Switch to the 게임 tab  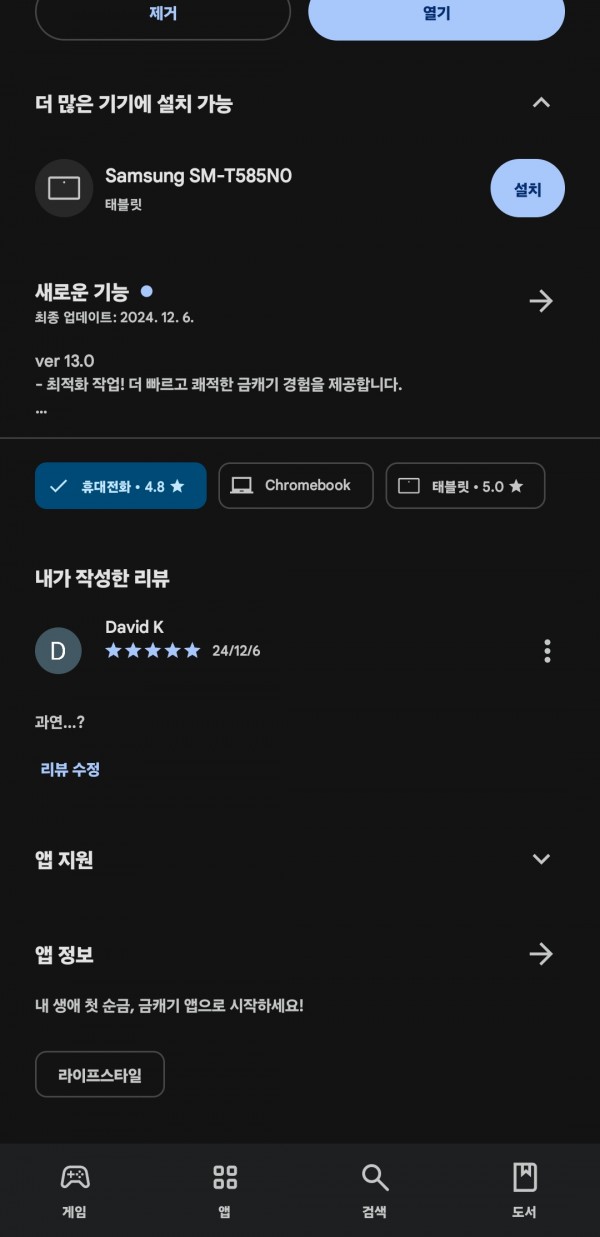tap(75, 1191)
